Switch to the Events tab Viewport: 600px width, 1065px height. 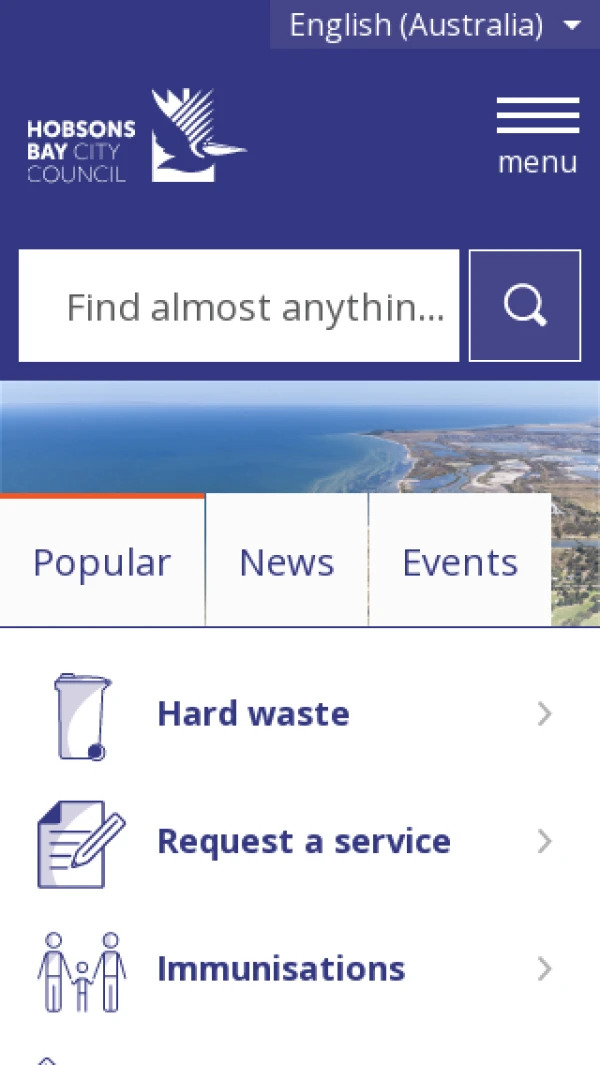pos(460,562)
